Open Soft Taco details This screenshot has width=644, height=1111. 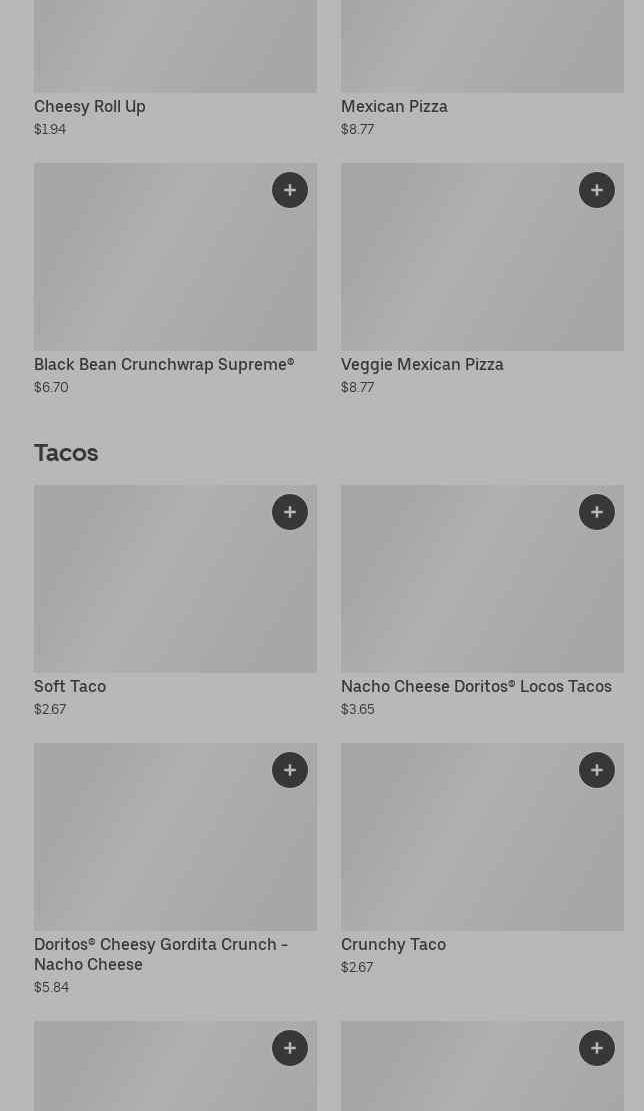(70, 687)
